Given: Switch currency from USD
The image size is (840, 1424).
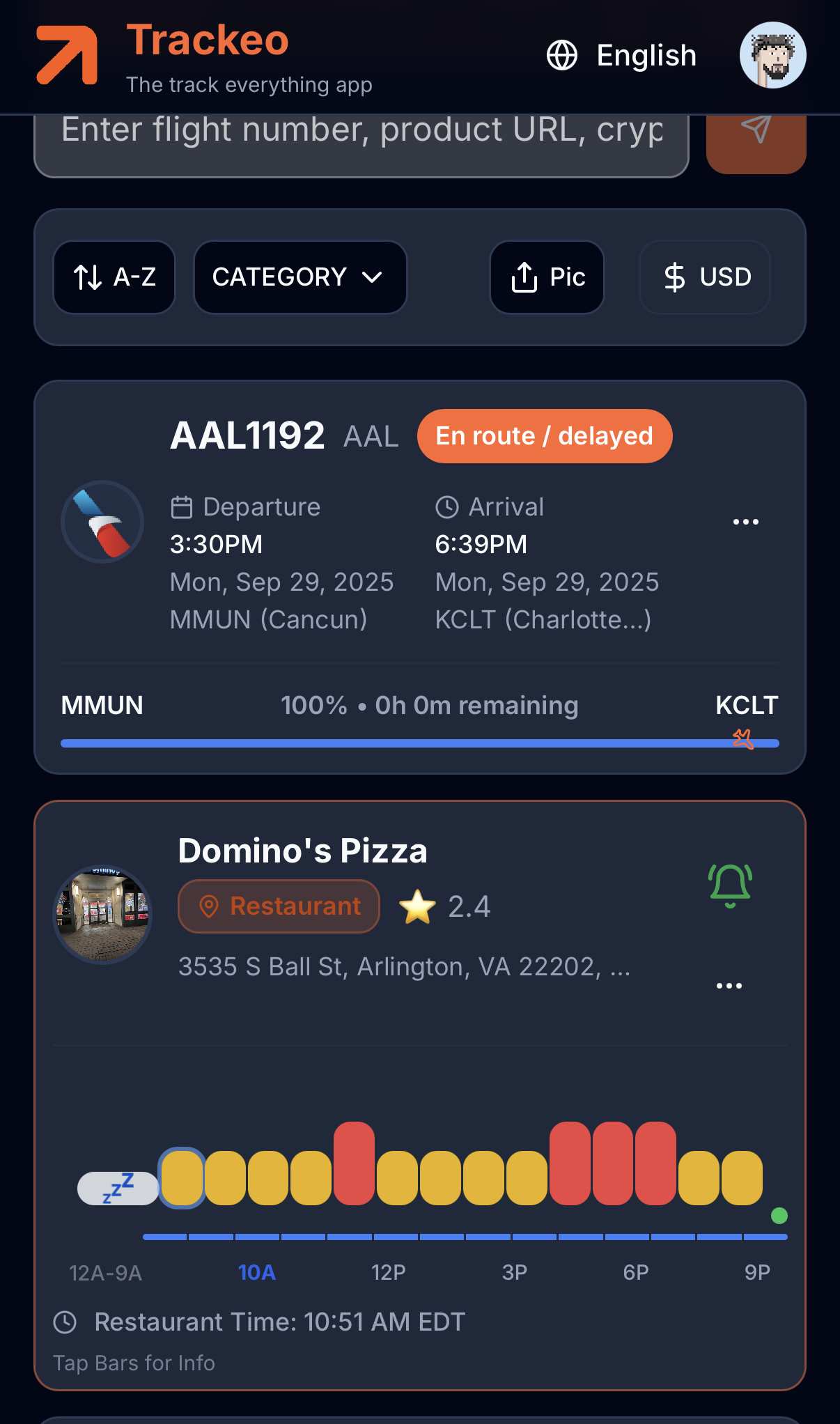Looking at the screenshot, I should click(x=705, y=277).
